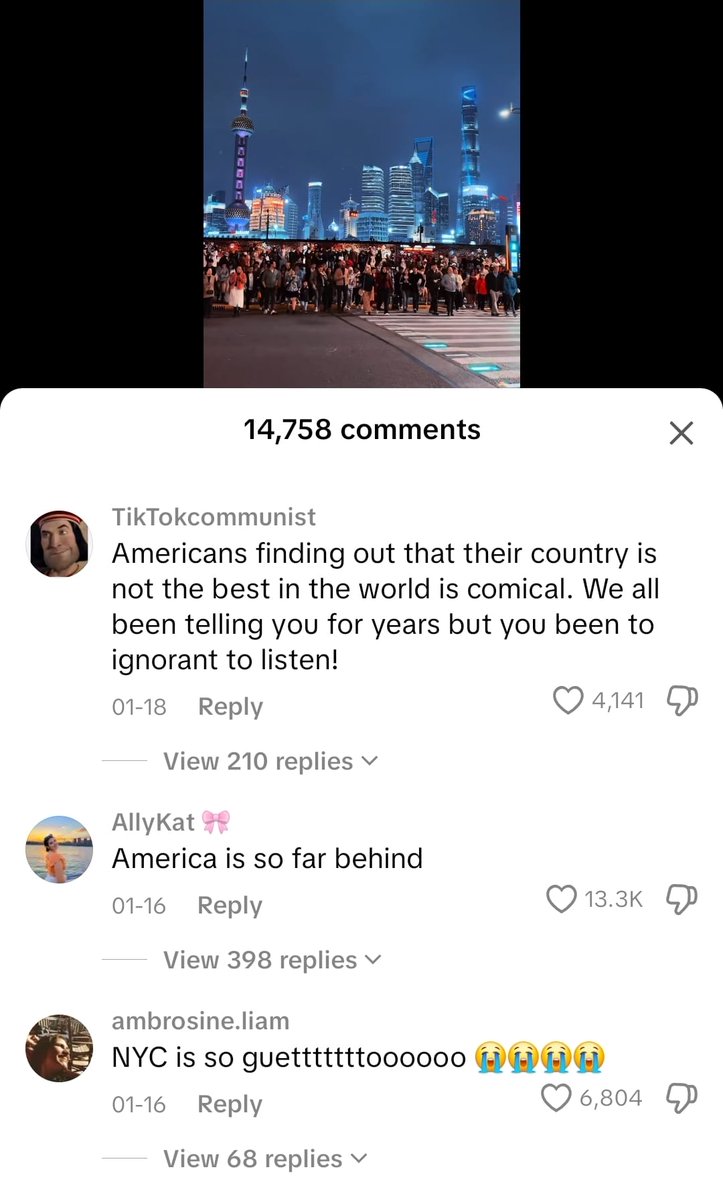Open the TikTokcommunist username

click(x=214, y=517)
